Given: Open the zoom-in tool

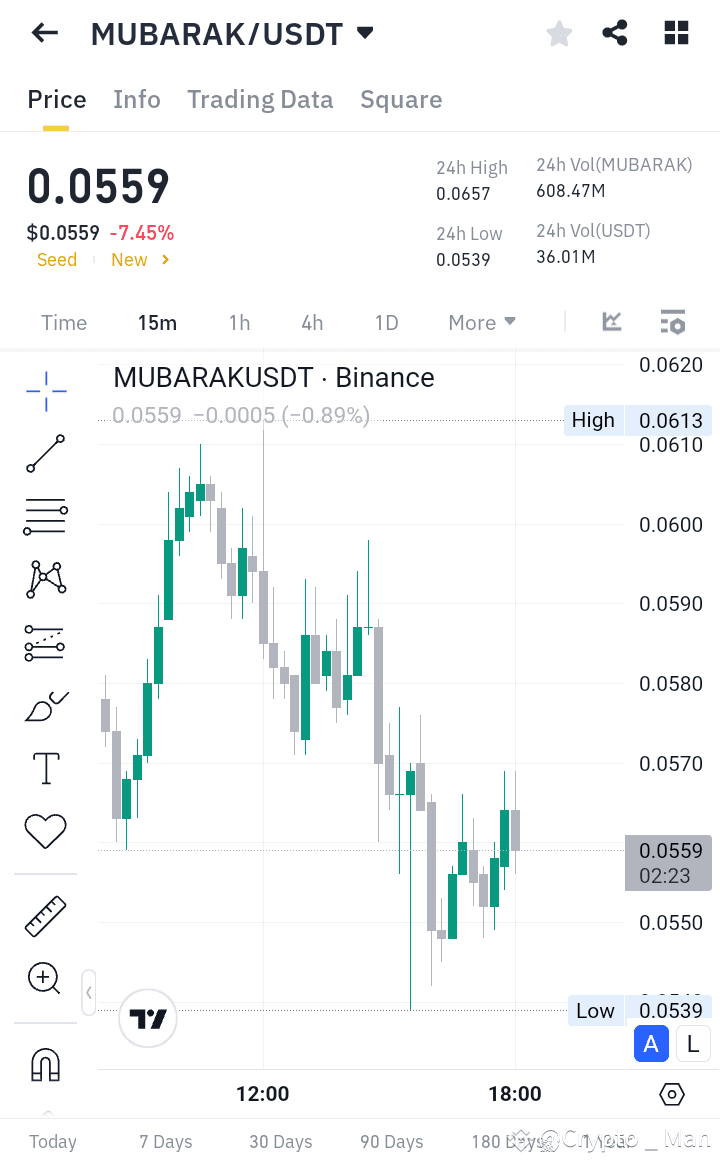Looking at the screenshot, I should [x=44, y=978].
